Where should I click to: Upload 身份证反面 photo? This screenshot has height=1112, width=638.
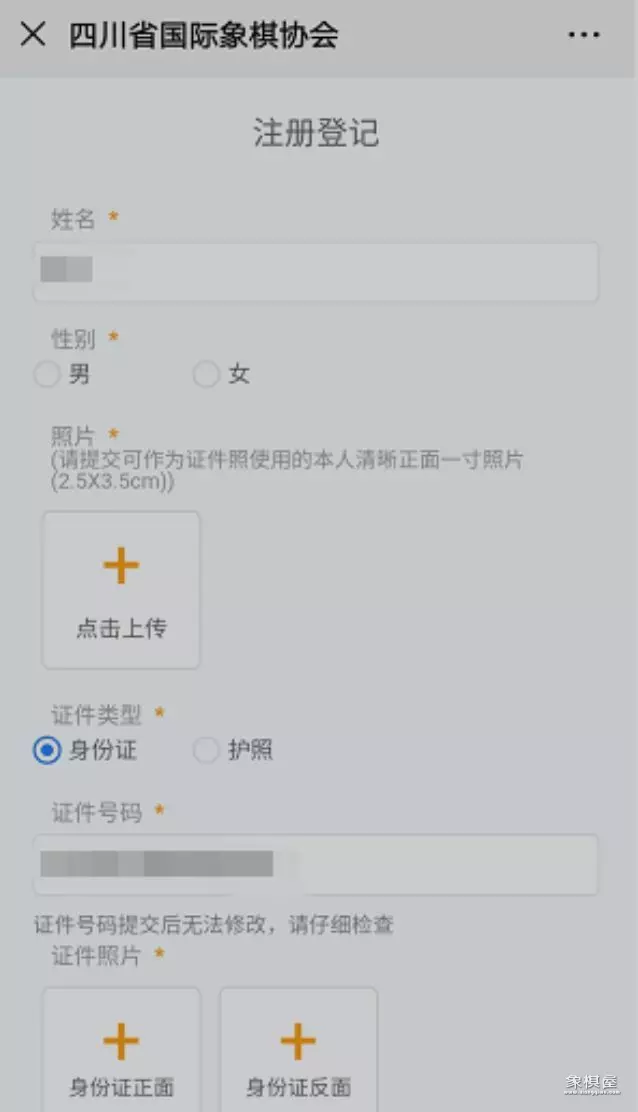tap(298, 1050)
